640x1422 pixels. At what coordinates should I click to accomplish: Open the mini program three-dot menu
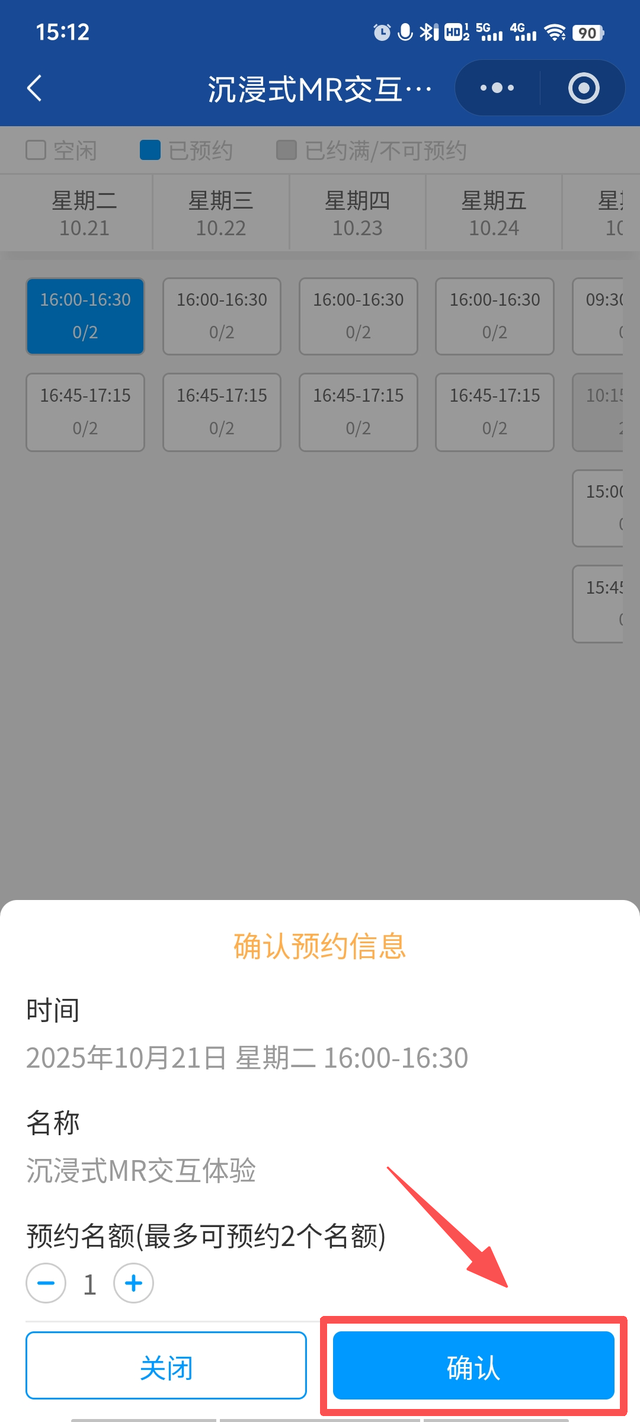point(497,89)
